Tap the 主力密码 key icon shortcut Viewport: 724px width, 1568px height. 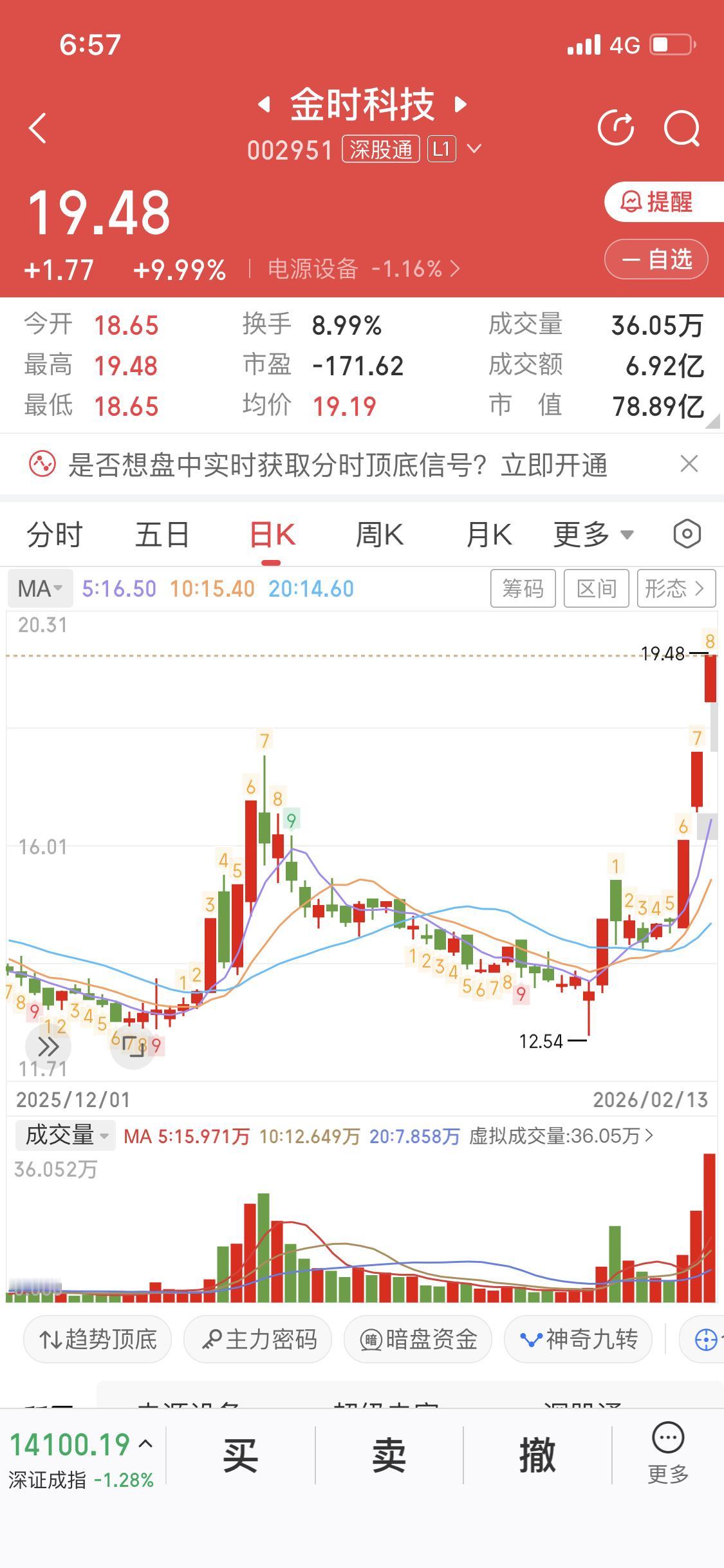(257, 1339)
